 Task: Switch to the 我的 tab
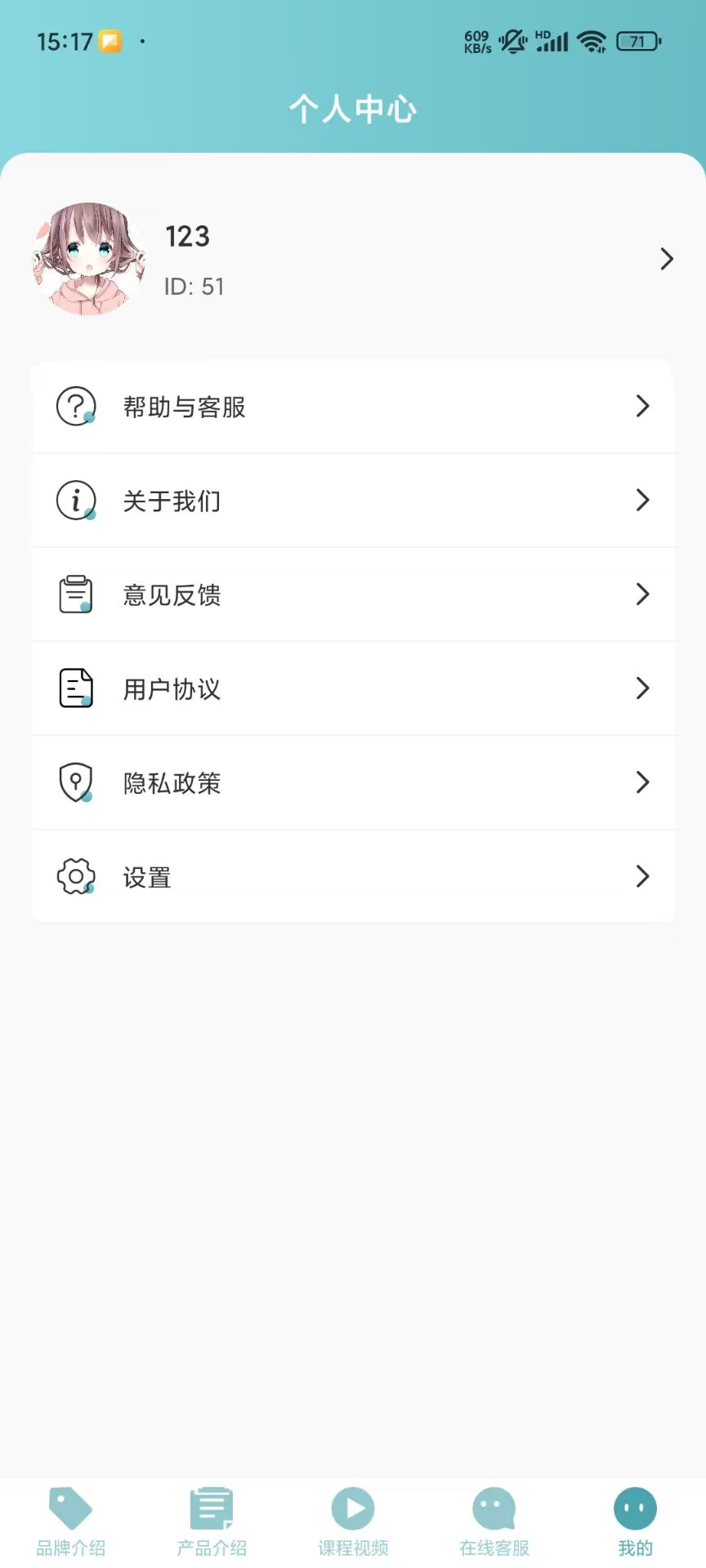pos(635,1519)
